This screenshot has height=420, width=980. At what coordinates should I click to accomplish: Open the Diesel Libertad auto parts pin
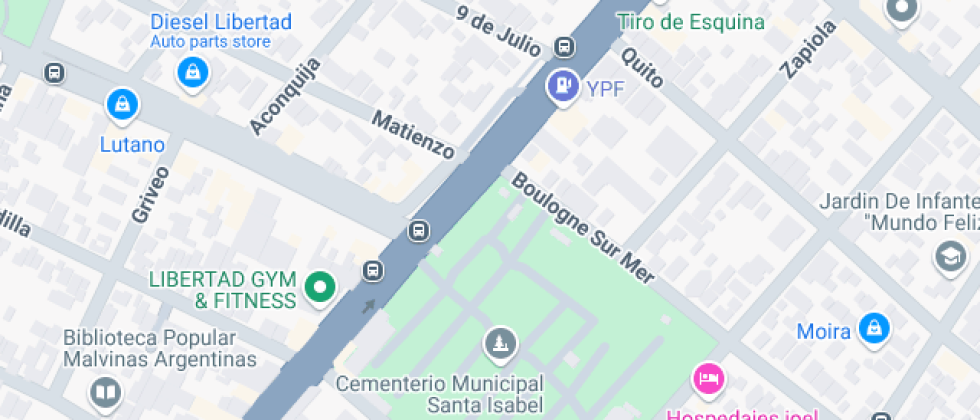pyautogui.click(x=192, y=74)
